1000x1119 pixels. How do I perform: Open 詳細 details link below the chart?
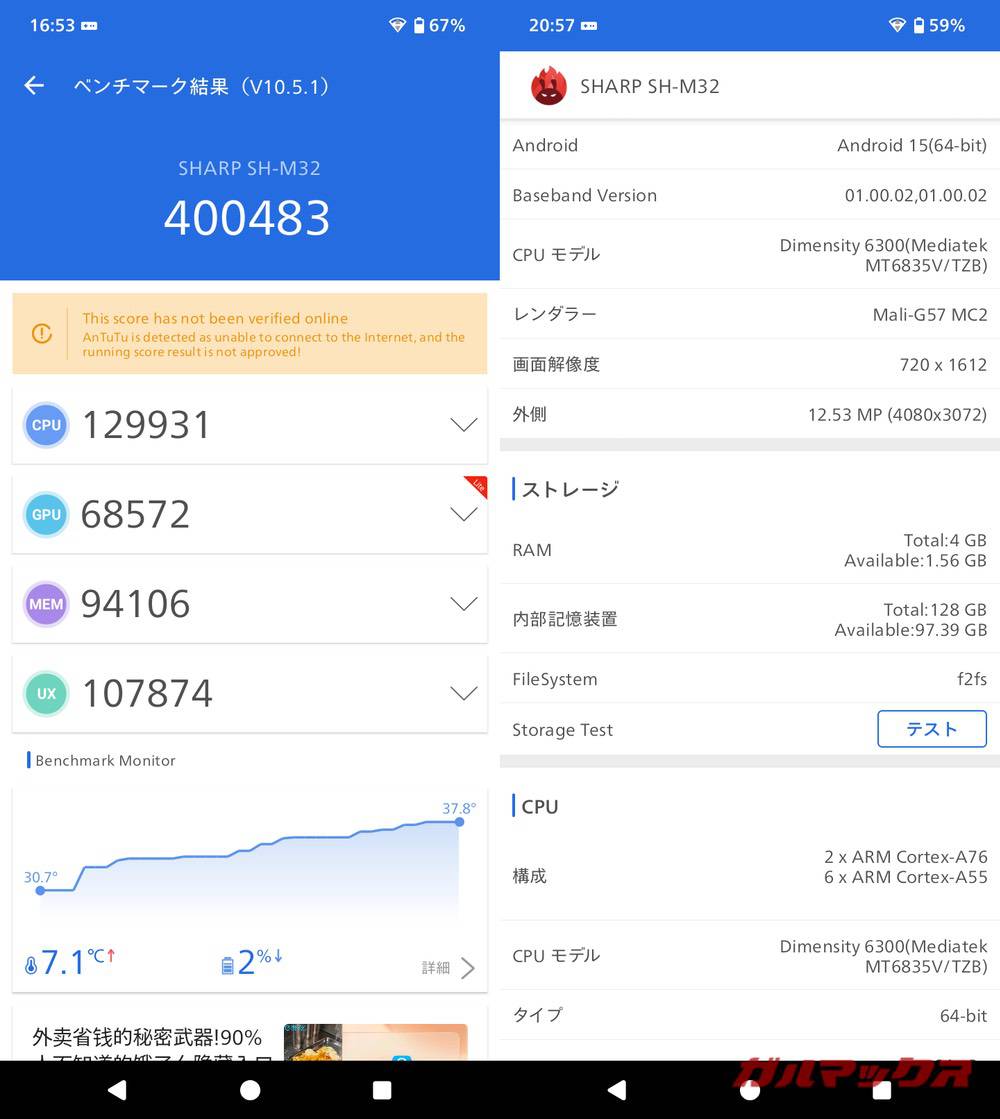pos(436,967)
